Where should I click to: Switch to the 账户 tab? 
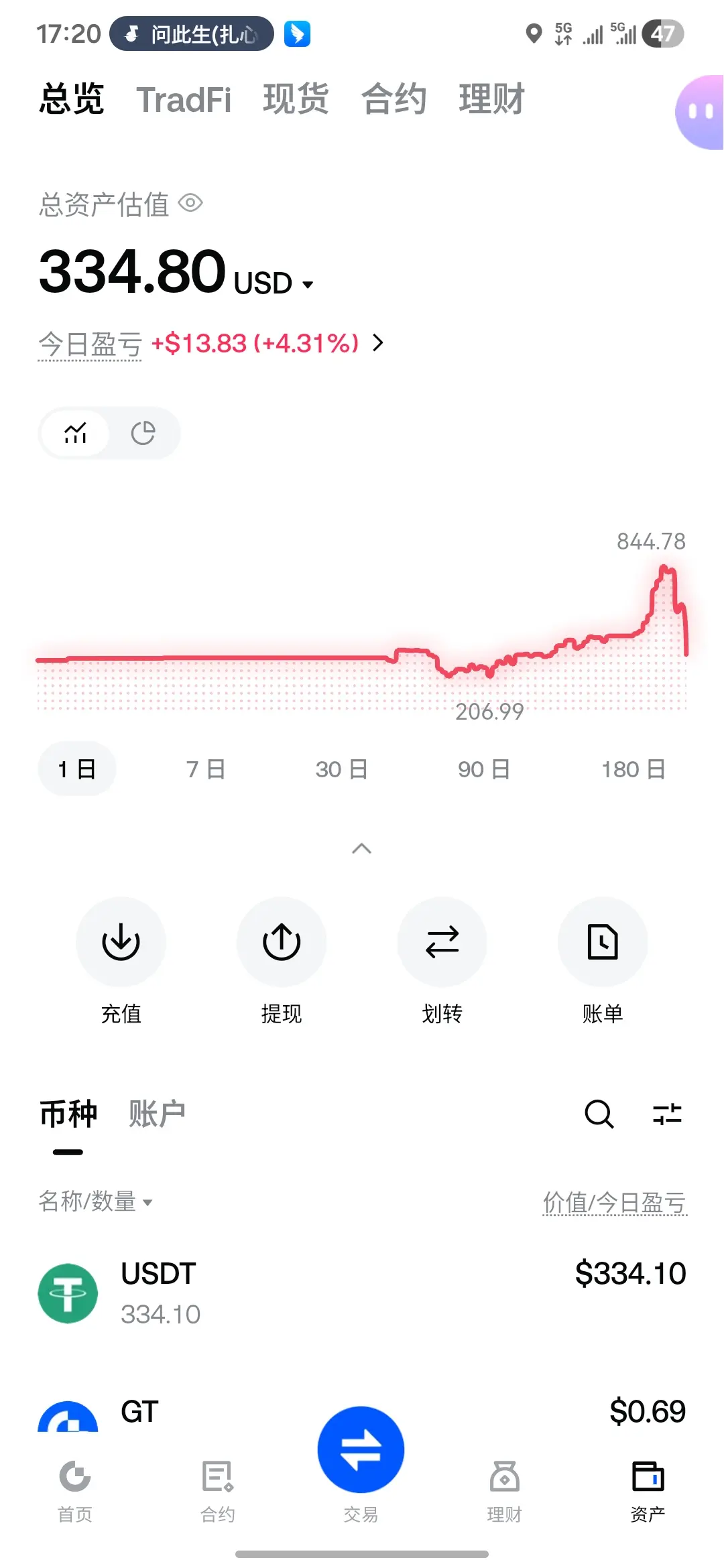(x=157, y=1114)
